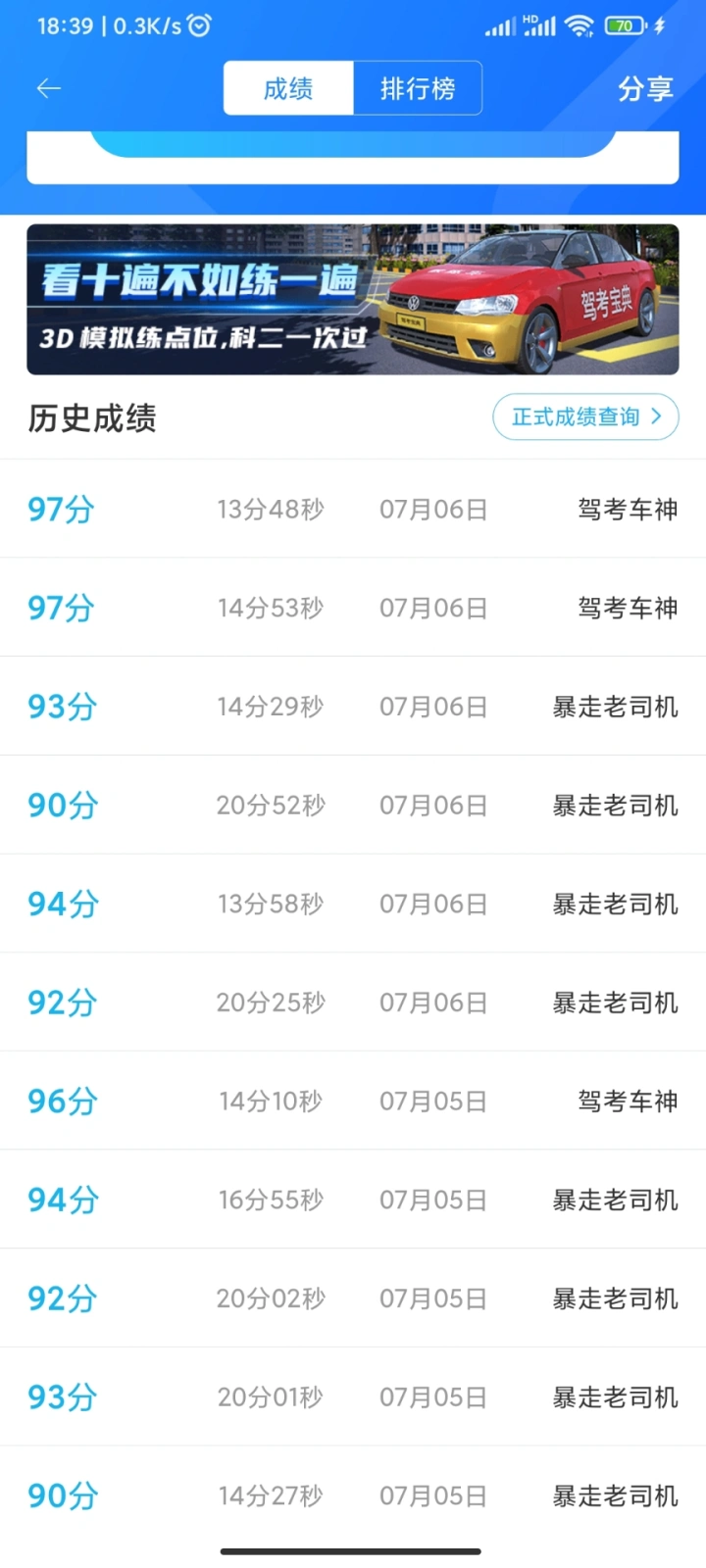View the 90分 record timed 14分27秒
The width and height of the screenshot is (706, 1568).
coord(353,1495)
